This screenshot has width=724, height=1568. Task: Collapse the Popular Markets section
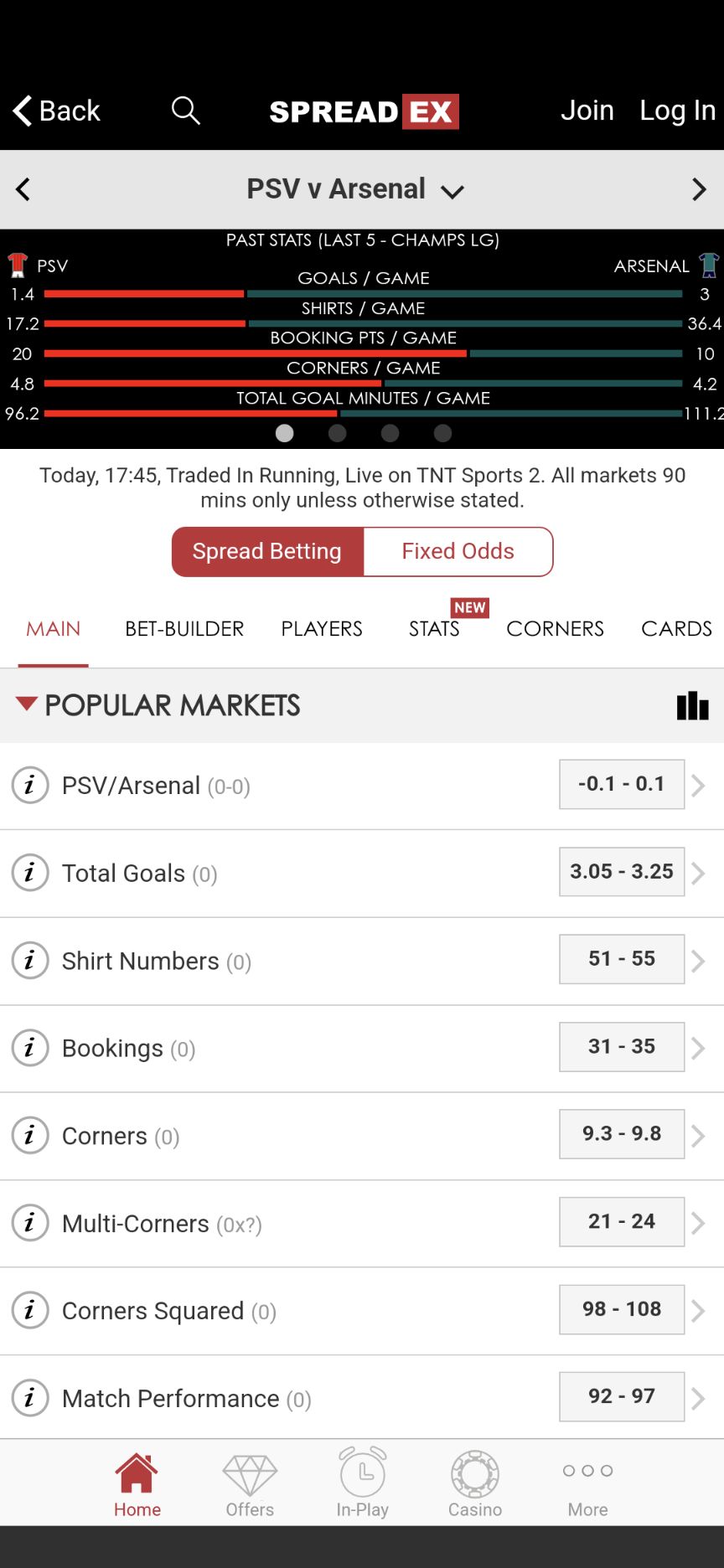27,704
